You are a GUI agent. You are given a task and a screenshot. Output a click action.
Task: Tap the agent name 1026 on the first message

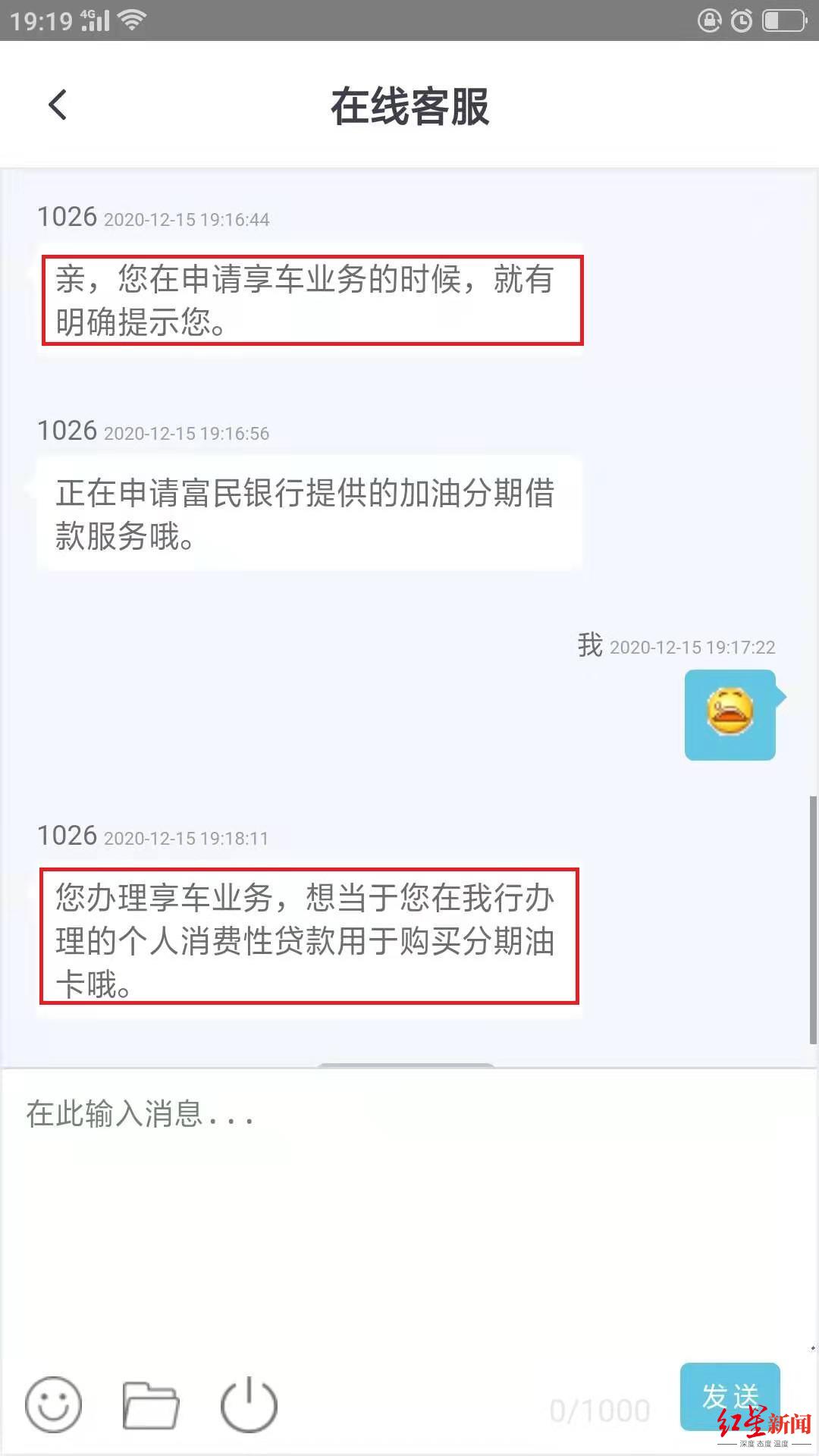point(67,218)
